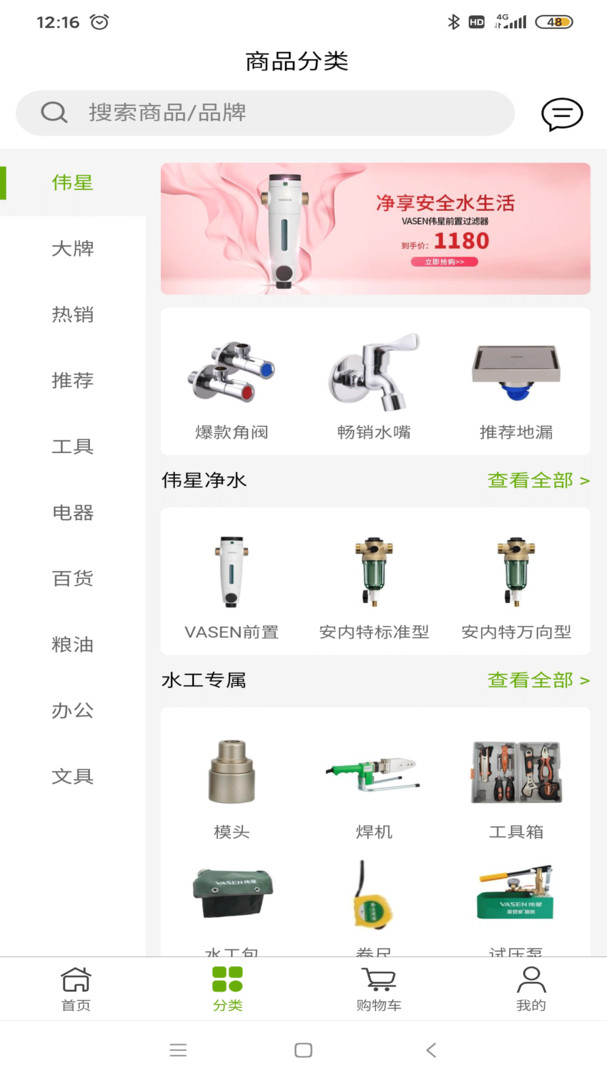Open the VASEN water filter banner
Viewport: 607px width, 1080px height.
(375, 229)
